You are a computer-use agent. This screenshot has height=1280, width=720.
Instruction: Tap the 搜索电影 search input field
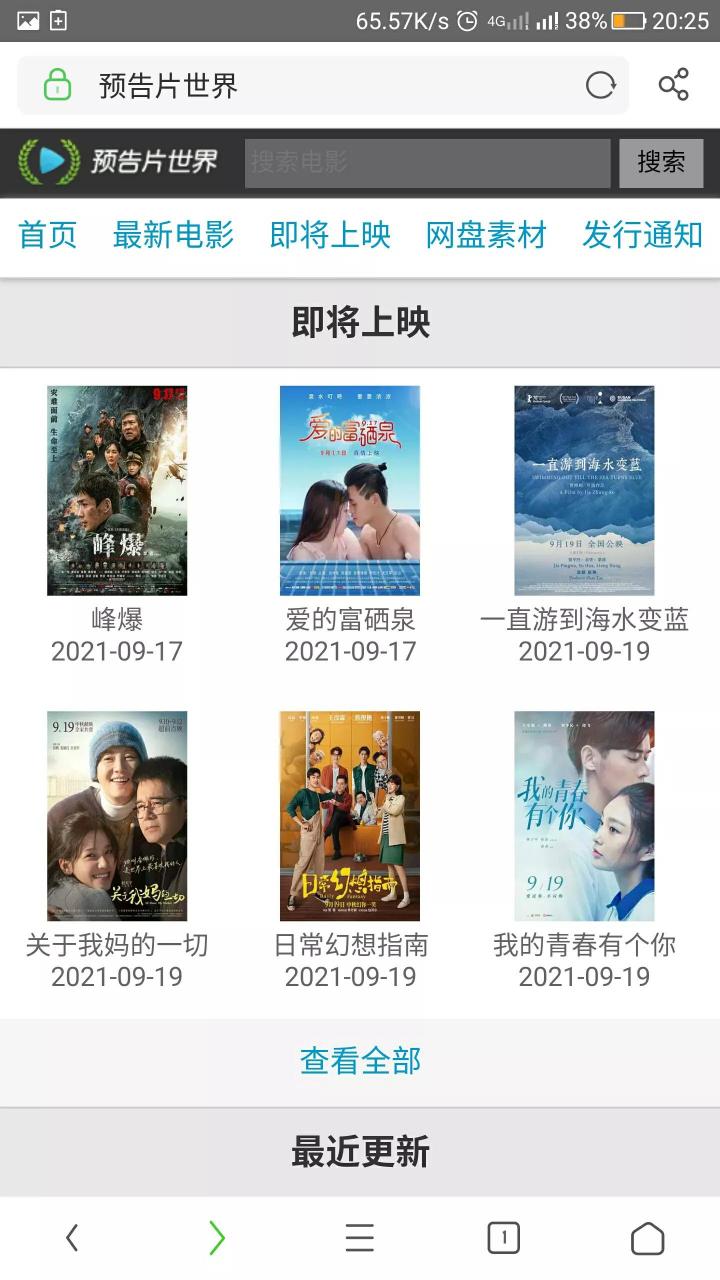[430, 162]
